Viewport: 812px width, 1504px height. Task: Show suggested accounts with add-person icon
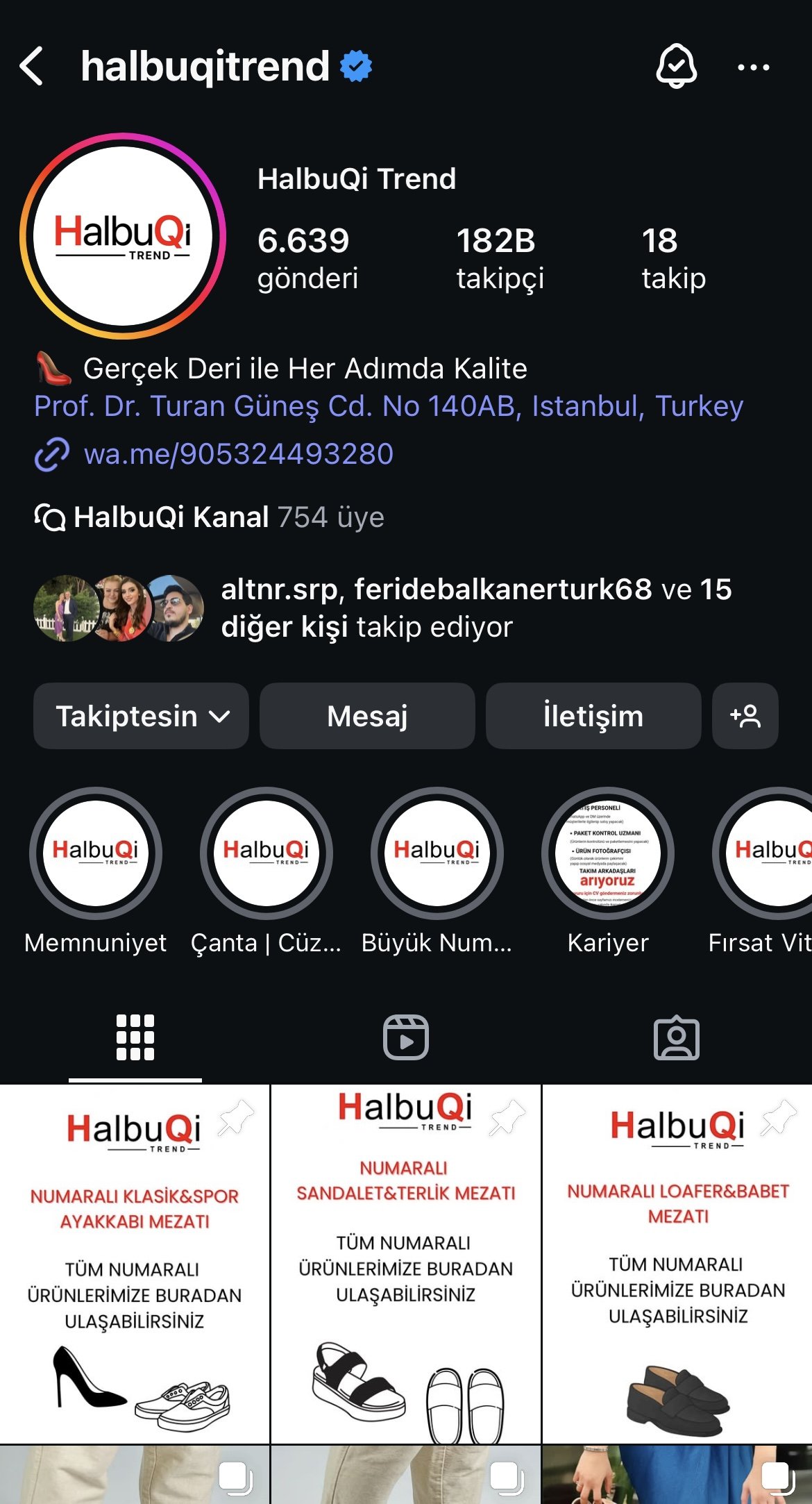pos(745,716)
